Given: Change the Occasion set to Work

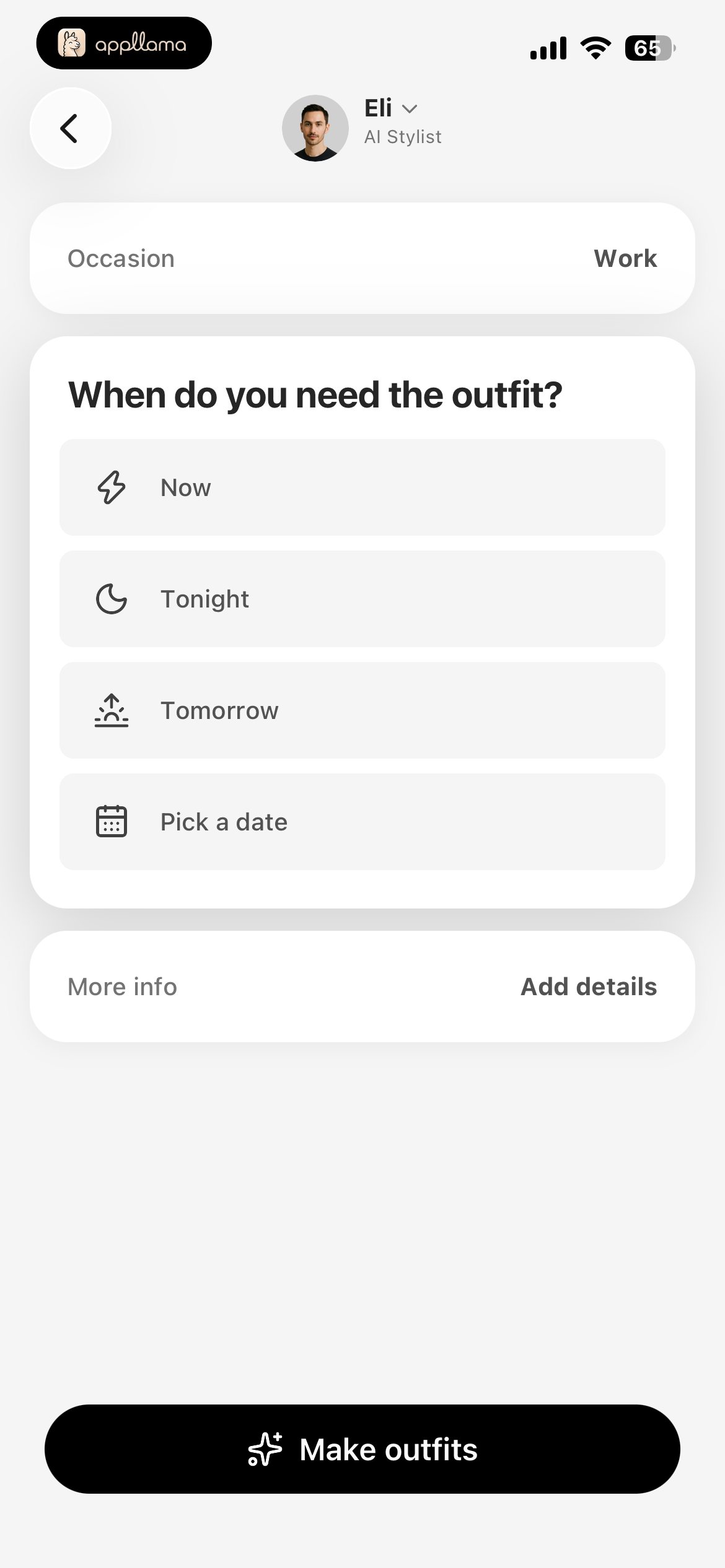Looking at the screenshot, I should (362, 258).
